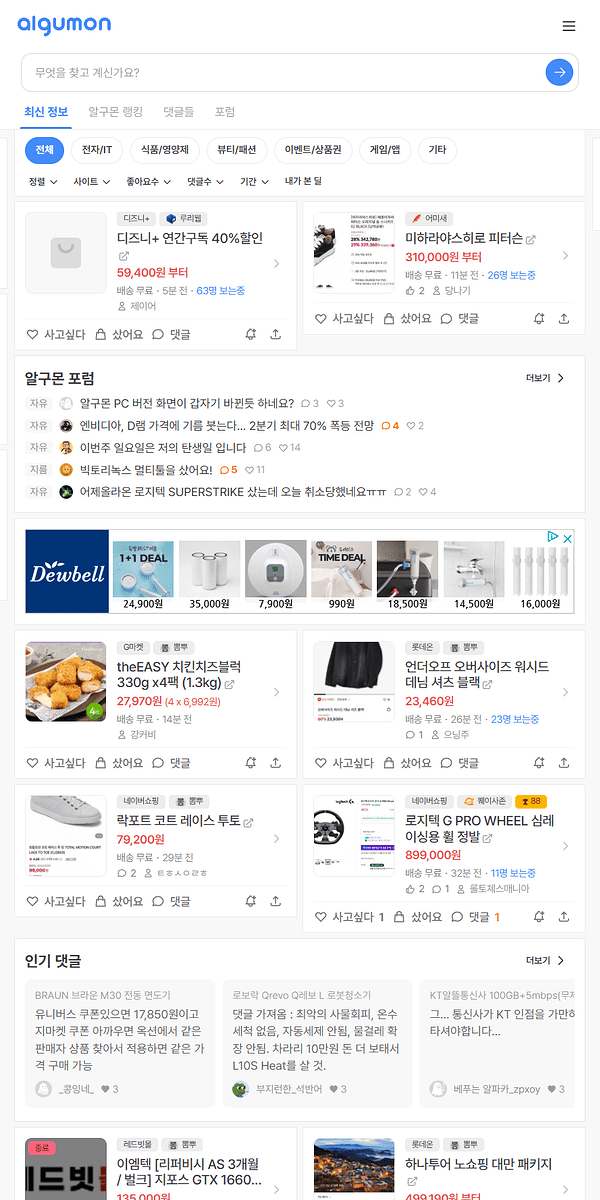
Task: Tap the search field 무엇을 찾고 계신가요?
Action: click(x=280, y=73)
